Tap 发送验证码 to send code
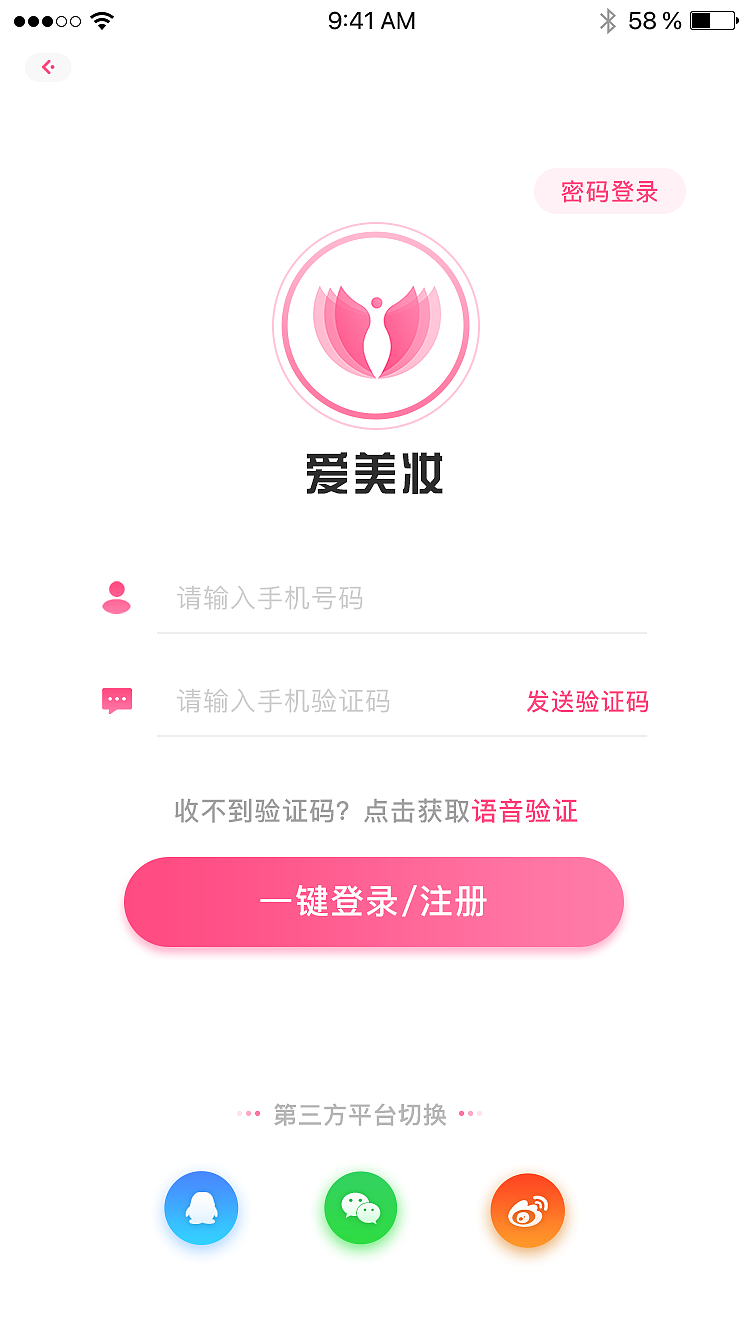 (x=587, y=702)
